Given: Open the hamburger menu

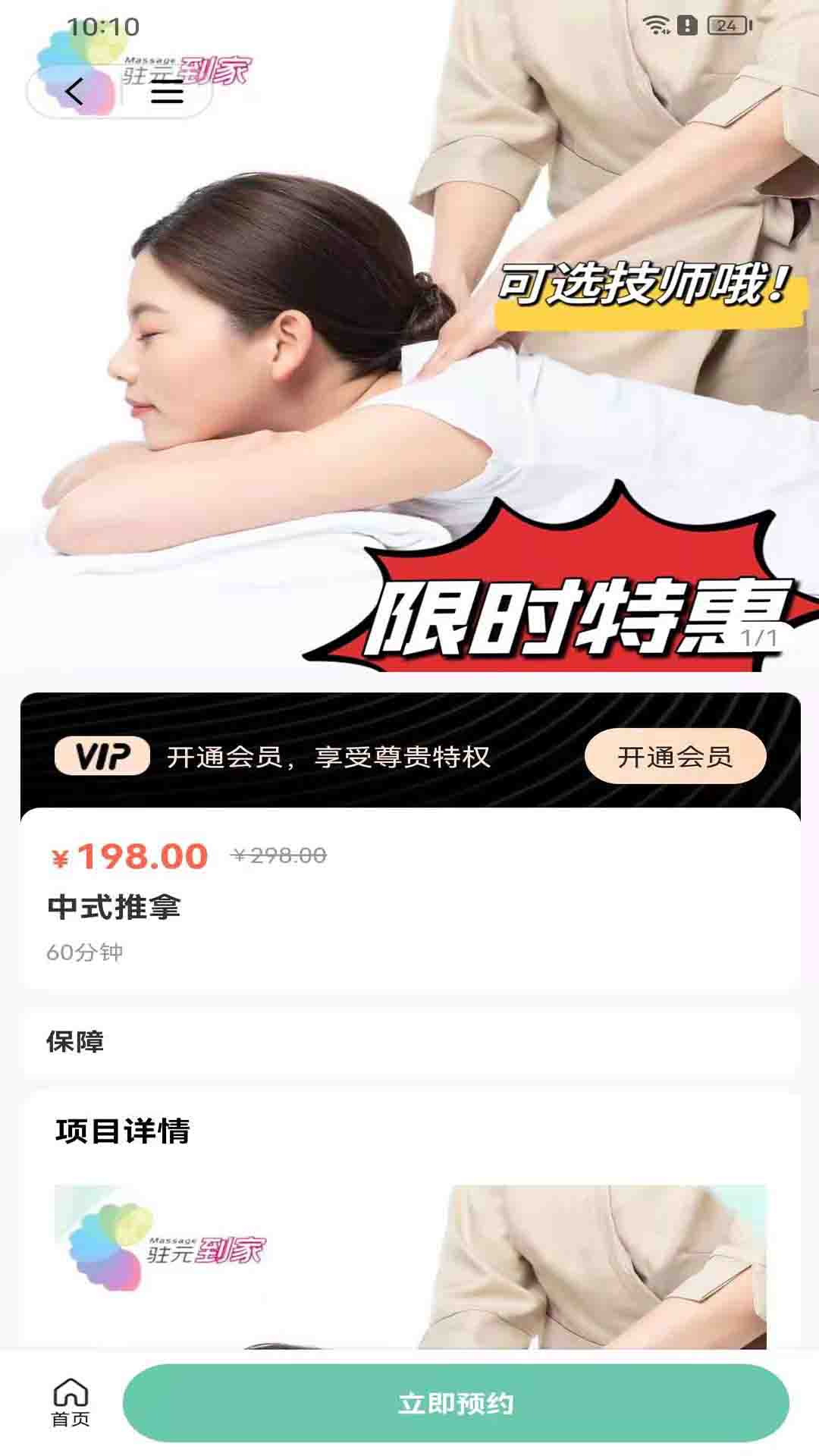Looking at the screenshot, I should (167, 92).
